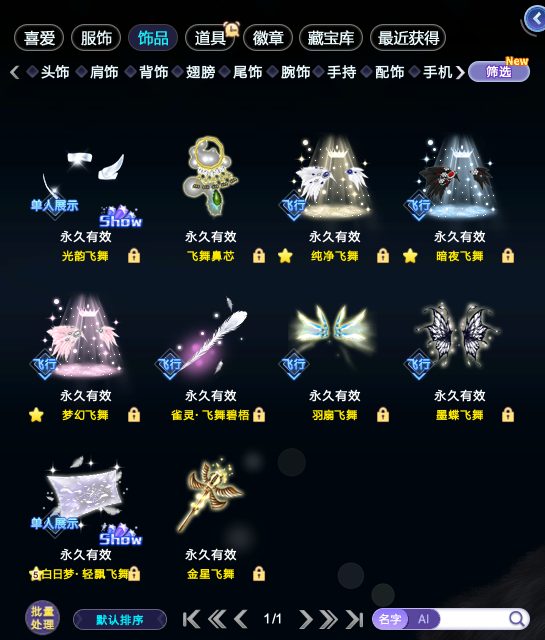The image size is (545, 640).
Task: Switch search mode to AI
Action: 423,619
